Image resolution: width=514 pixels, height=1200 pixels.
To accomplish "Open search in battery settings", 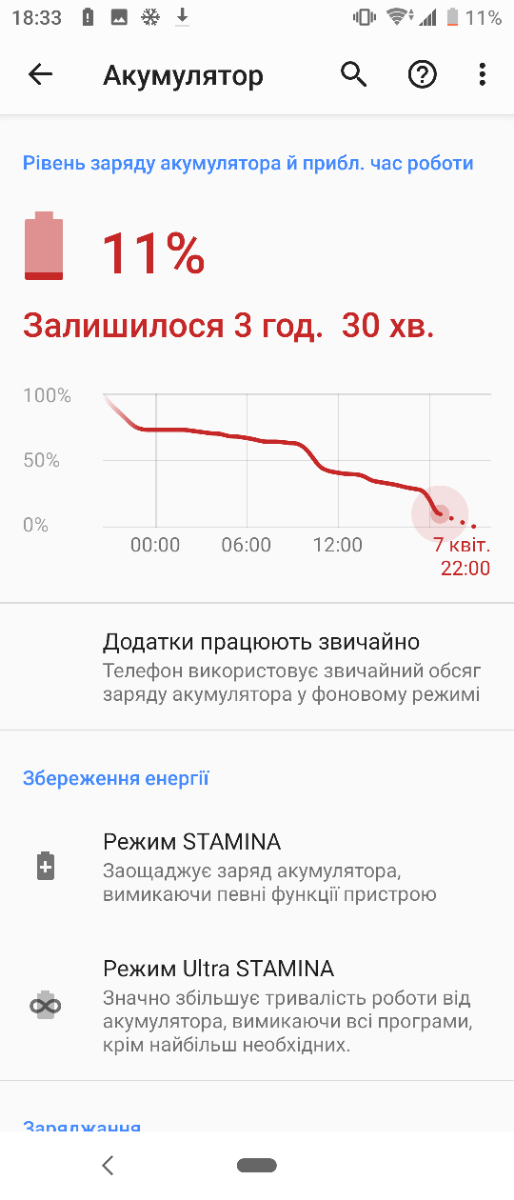I will (354, 75).
